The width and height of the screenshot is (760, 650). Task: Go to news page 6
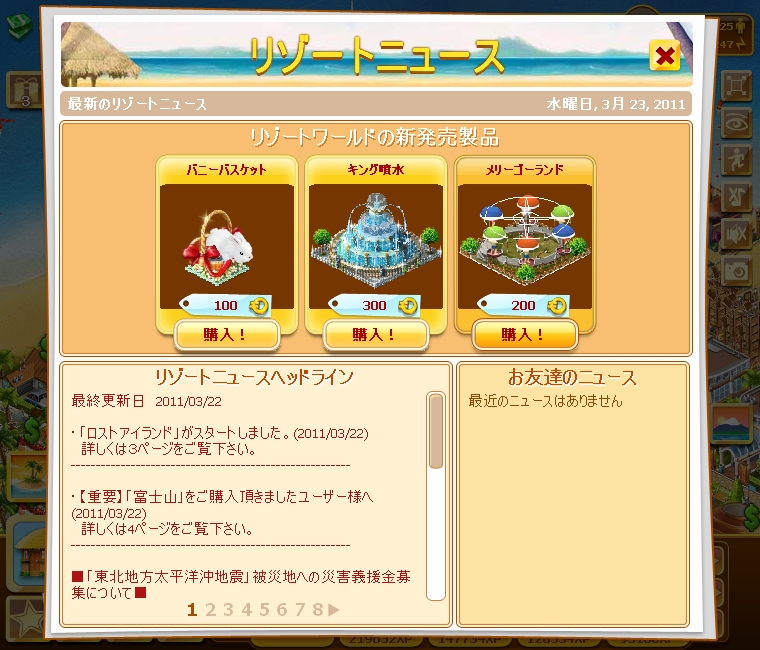[x=282, y=609]
